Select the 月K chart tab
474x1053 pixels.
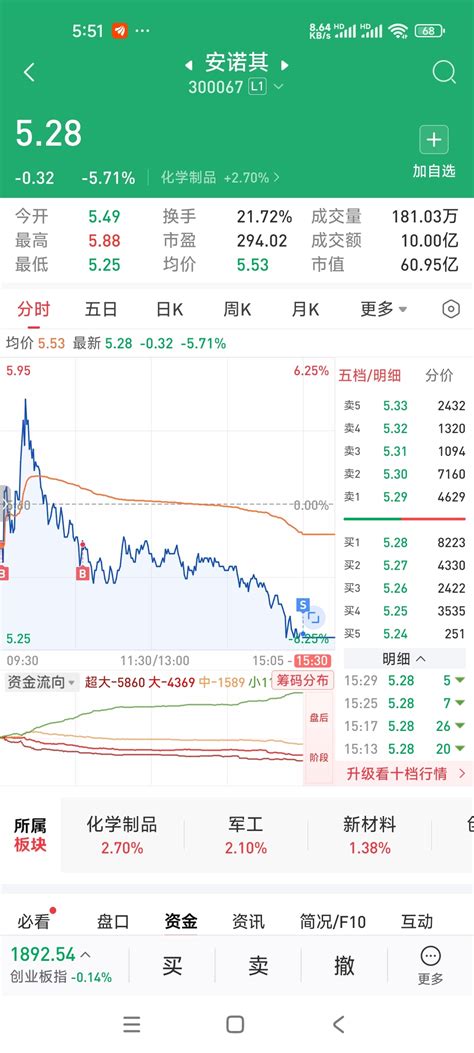click(305, 309)
